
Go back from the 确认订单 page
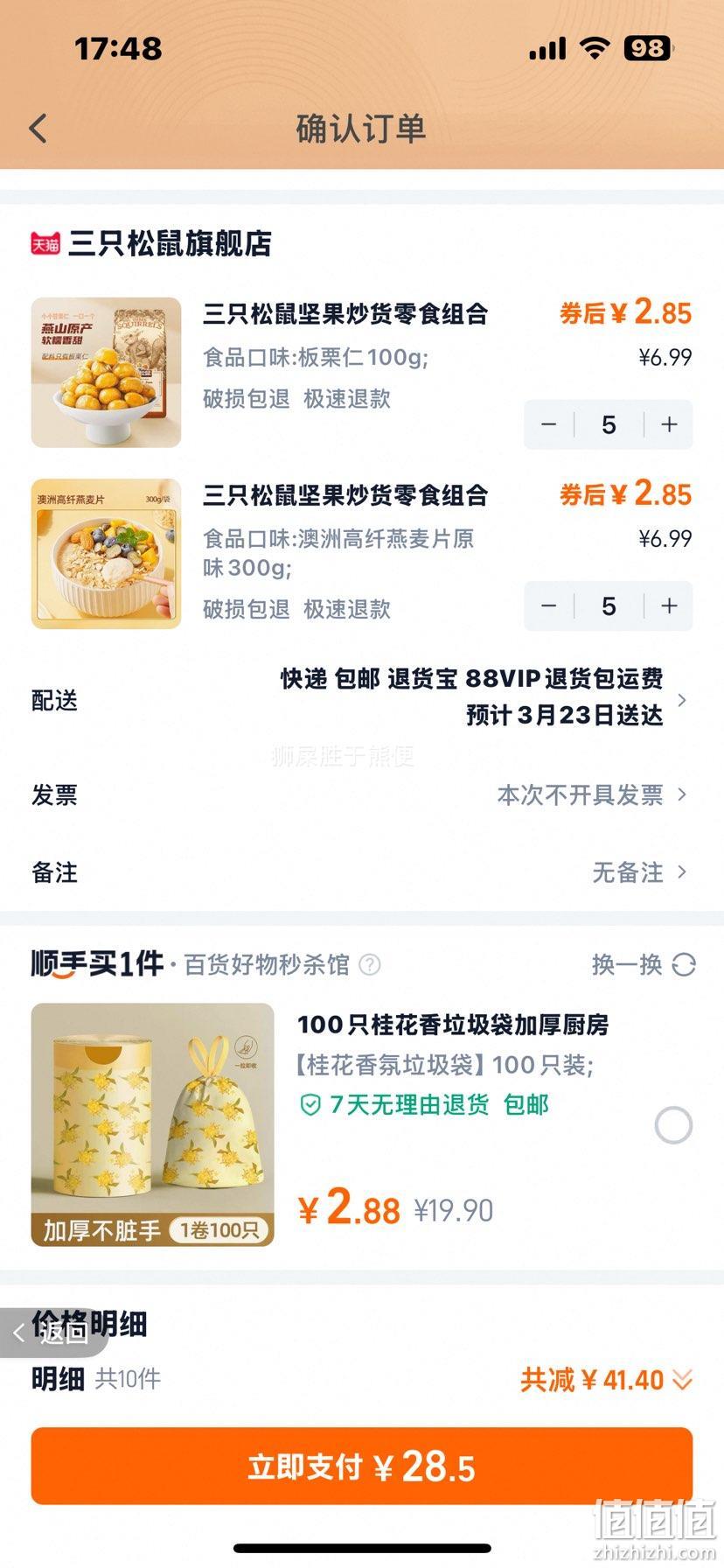tap(38, 129)
